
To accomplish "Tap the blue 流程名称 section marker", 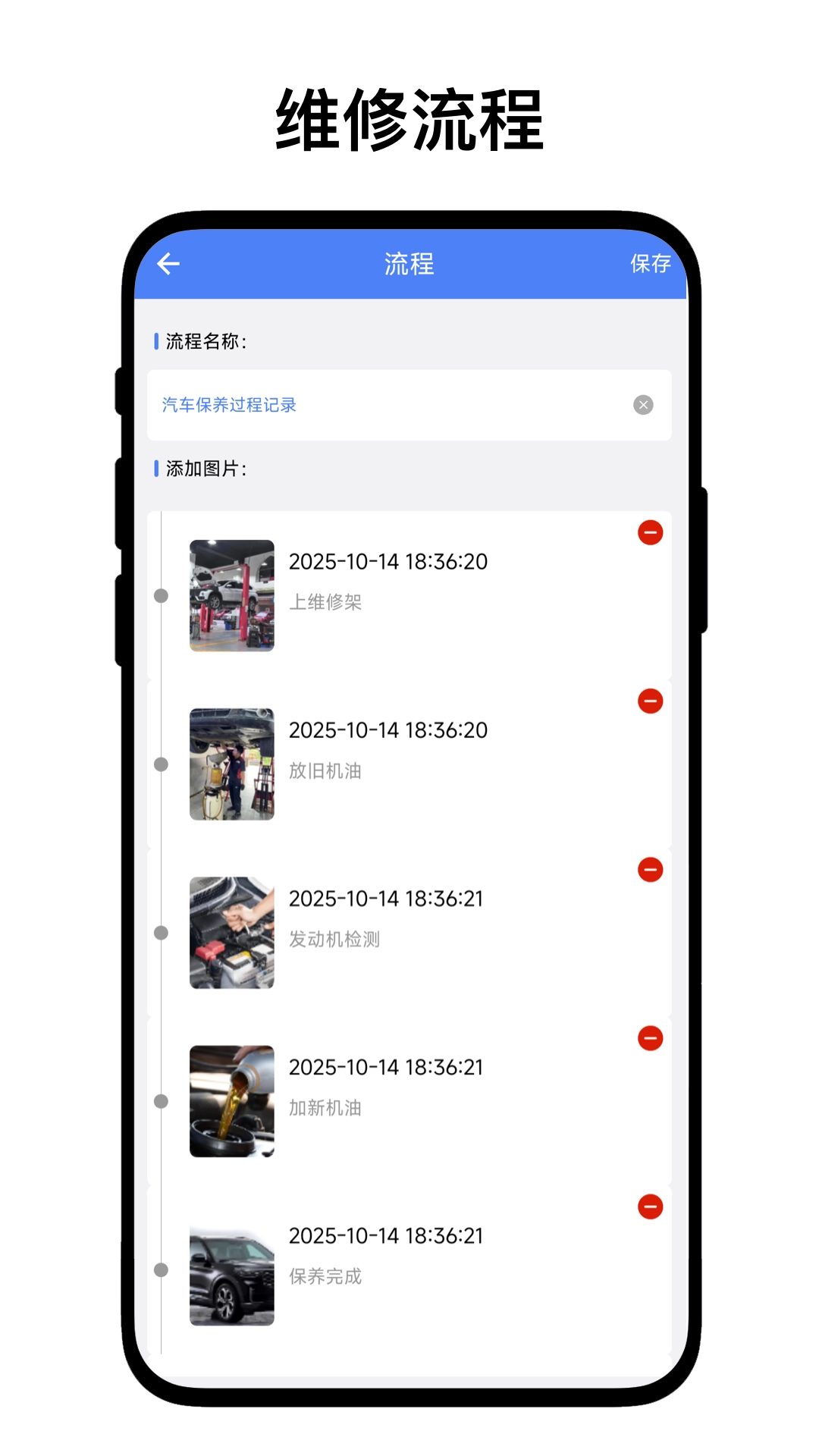I will pyautogui.click(x=157, y=341).
